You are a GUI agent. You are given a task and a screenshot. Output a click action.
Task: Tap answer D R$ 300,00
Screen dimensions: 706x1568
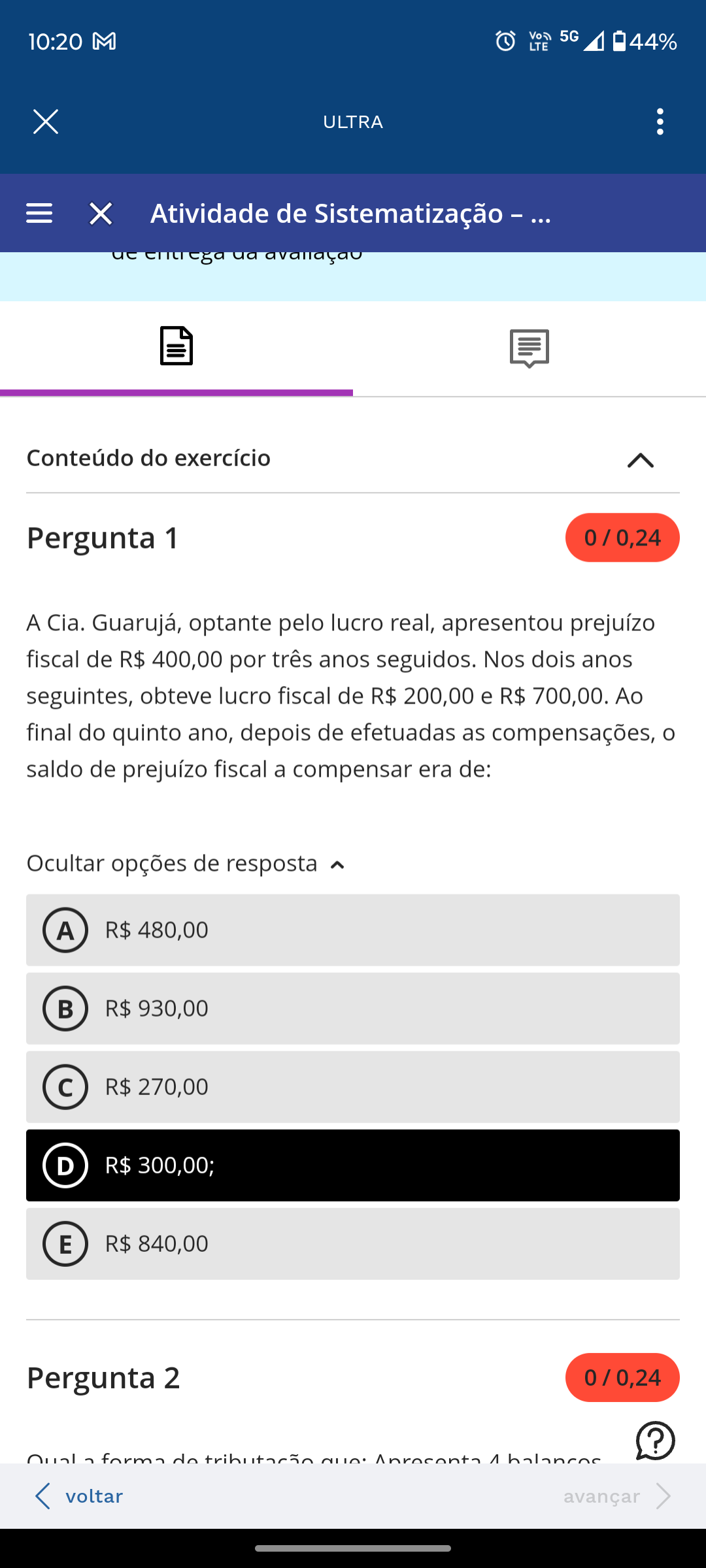coord(353,1165)
